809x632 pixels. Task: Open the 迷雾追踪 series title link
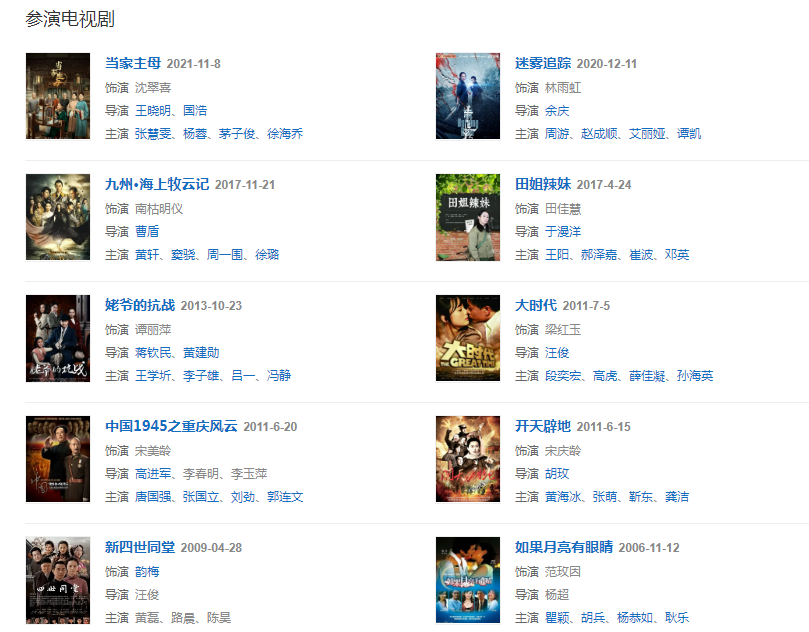pos(543,64)
